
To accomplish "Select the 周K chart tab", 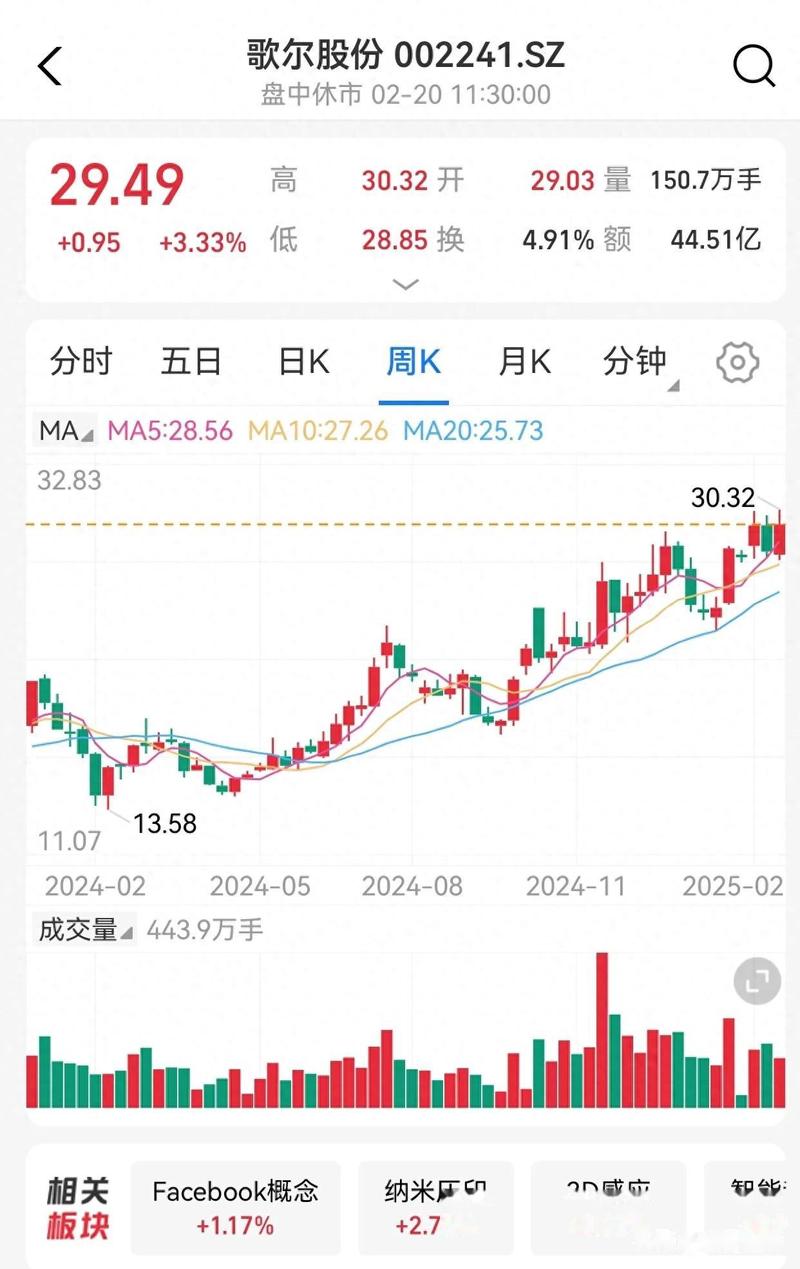I will (x=414, y=361).
